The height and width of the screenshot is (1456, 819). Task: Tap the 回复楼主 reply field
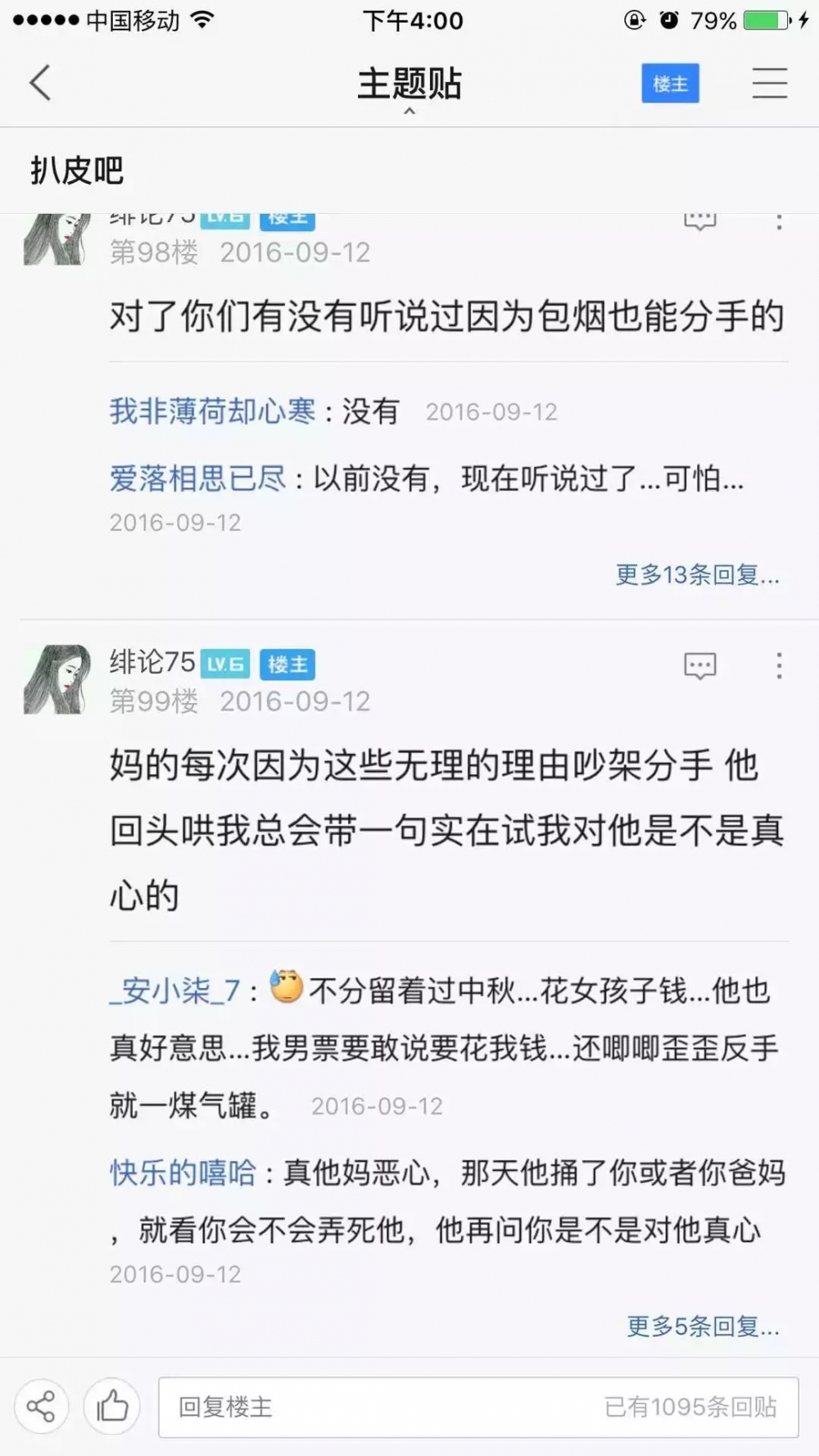[478, 1407]
